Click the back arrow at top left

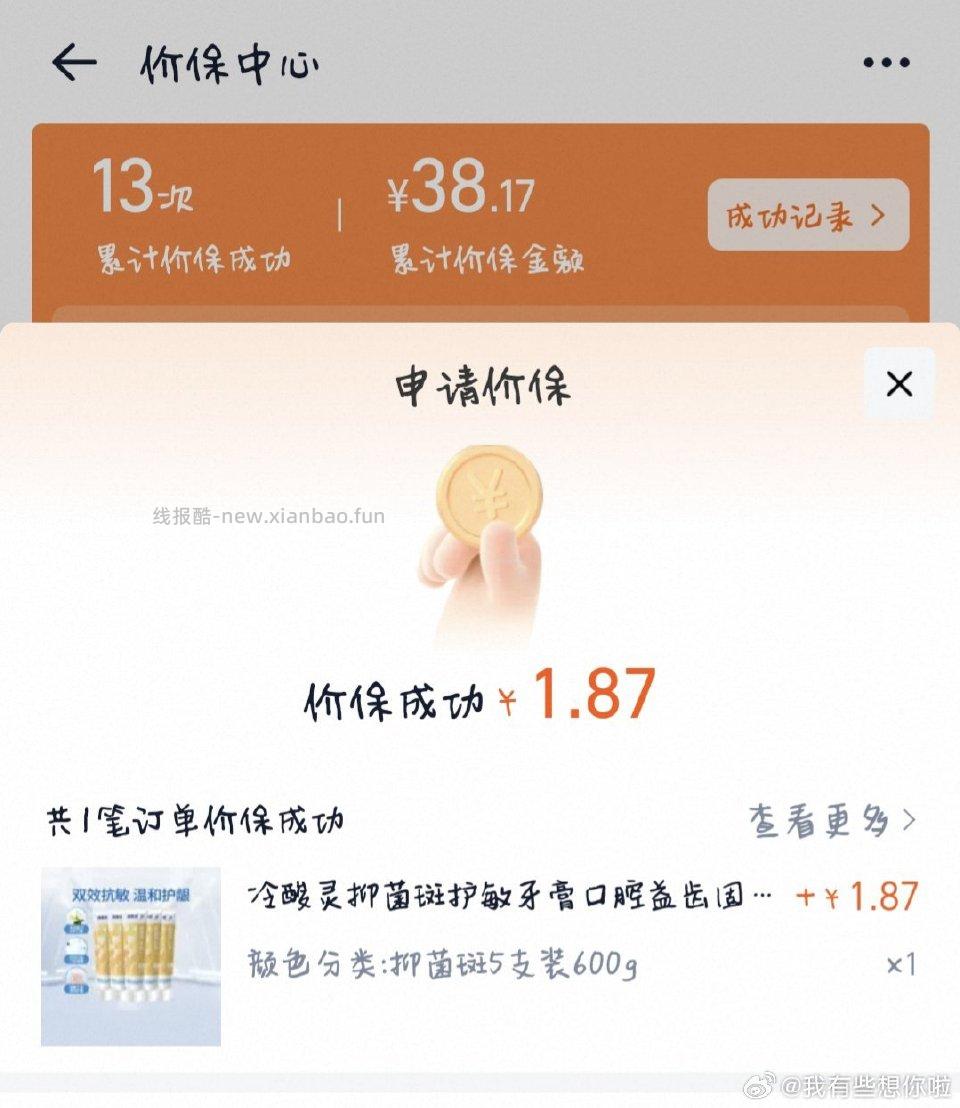click(x=75, y=62)
